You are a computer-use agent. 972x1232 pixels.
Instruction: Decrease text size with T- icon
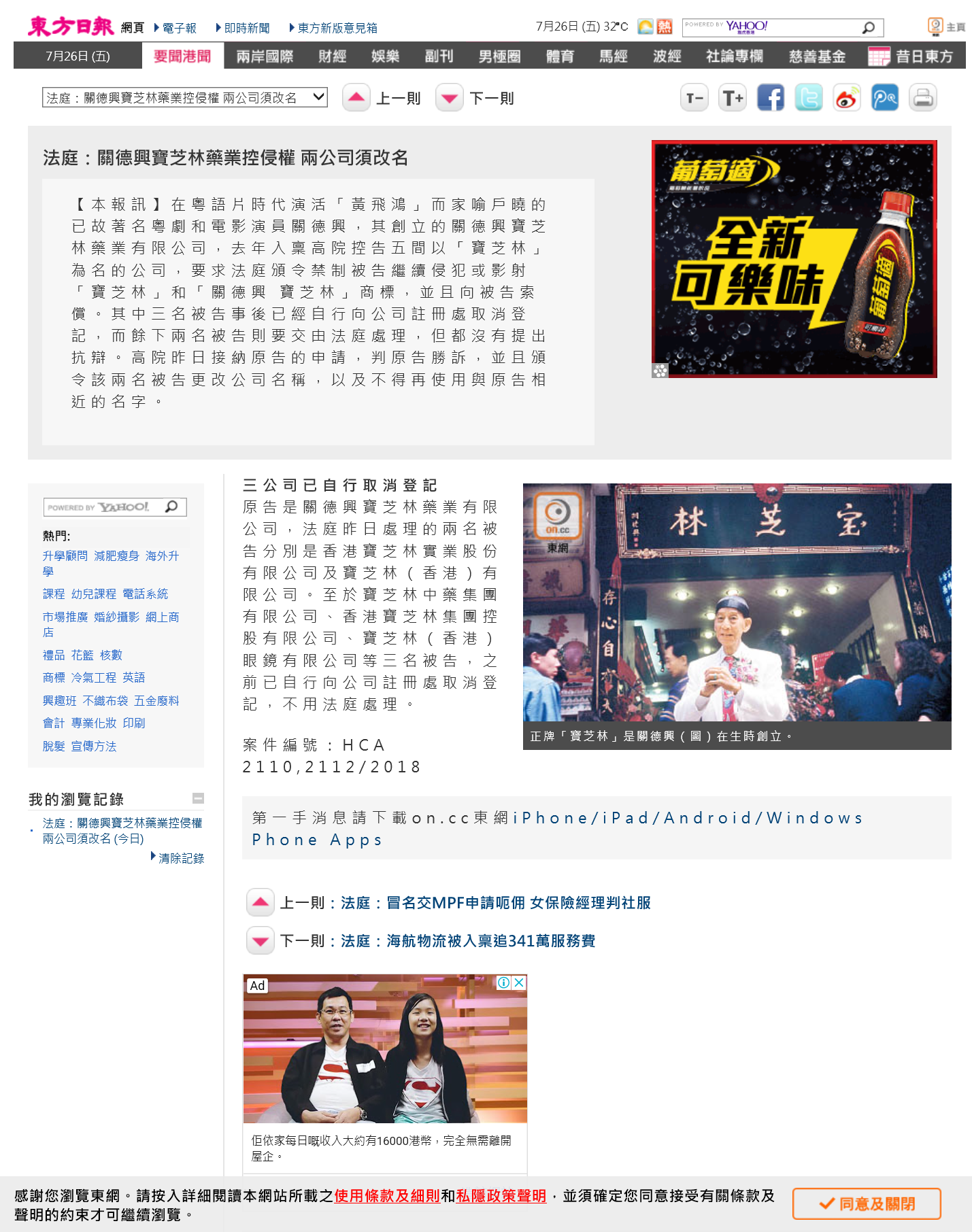tap(694, 98)
